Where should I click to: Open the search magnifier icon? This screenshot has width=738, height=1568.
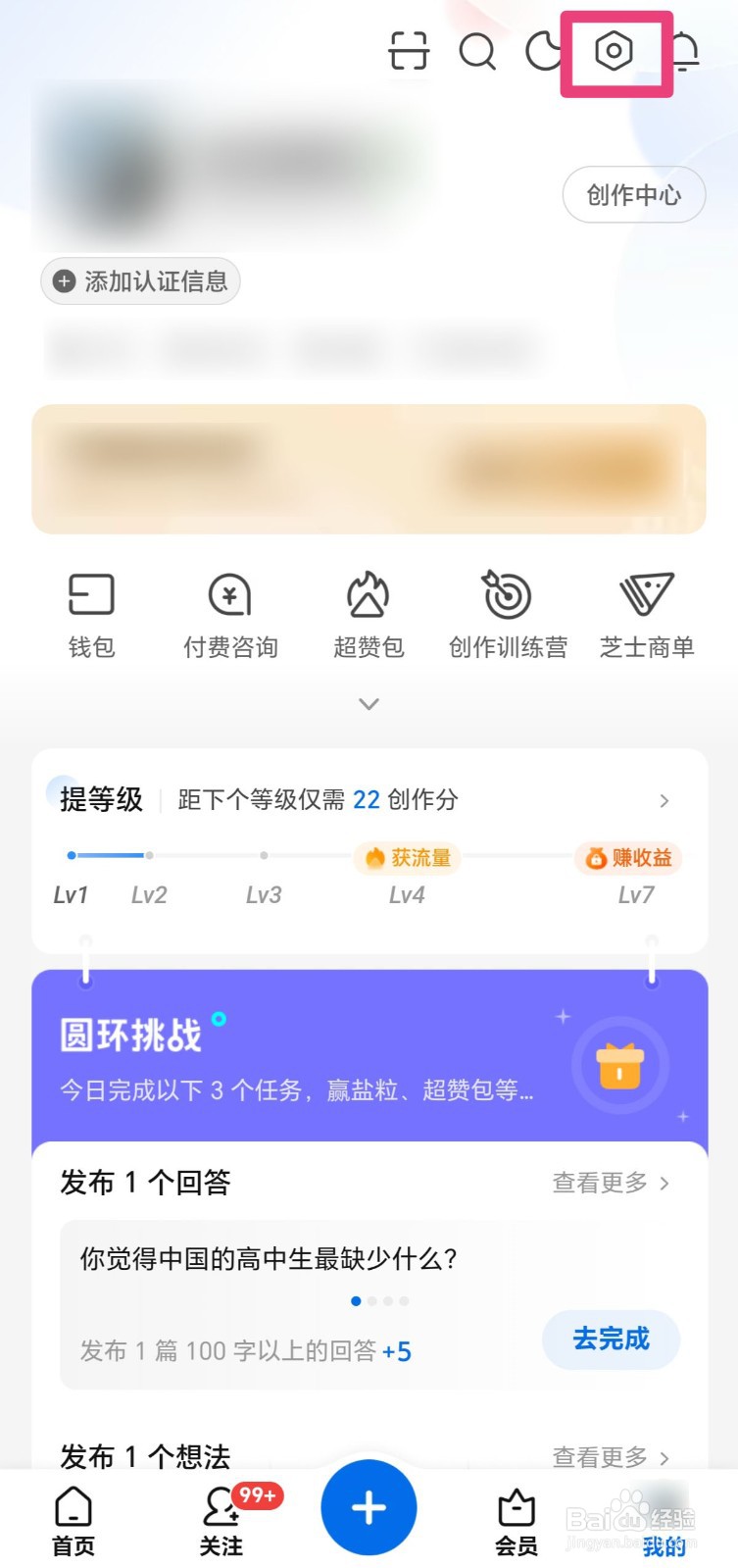(x=477, y=52)
